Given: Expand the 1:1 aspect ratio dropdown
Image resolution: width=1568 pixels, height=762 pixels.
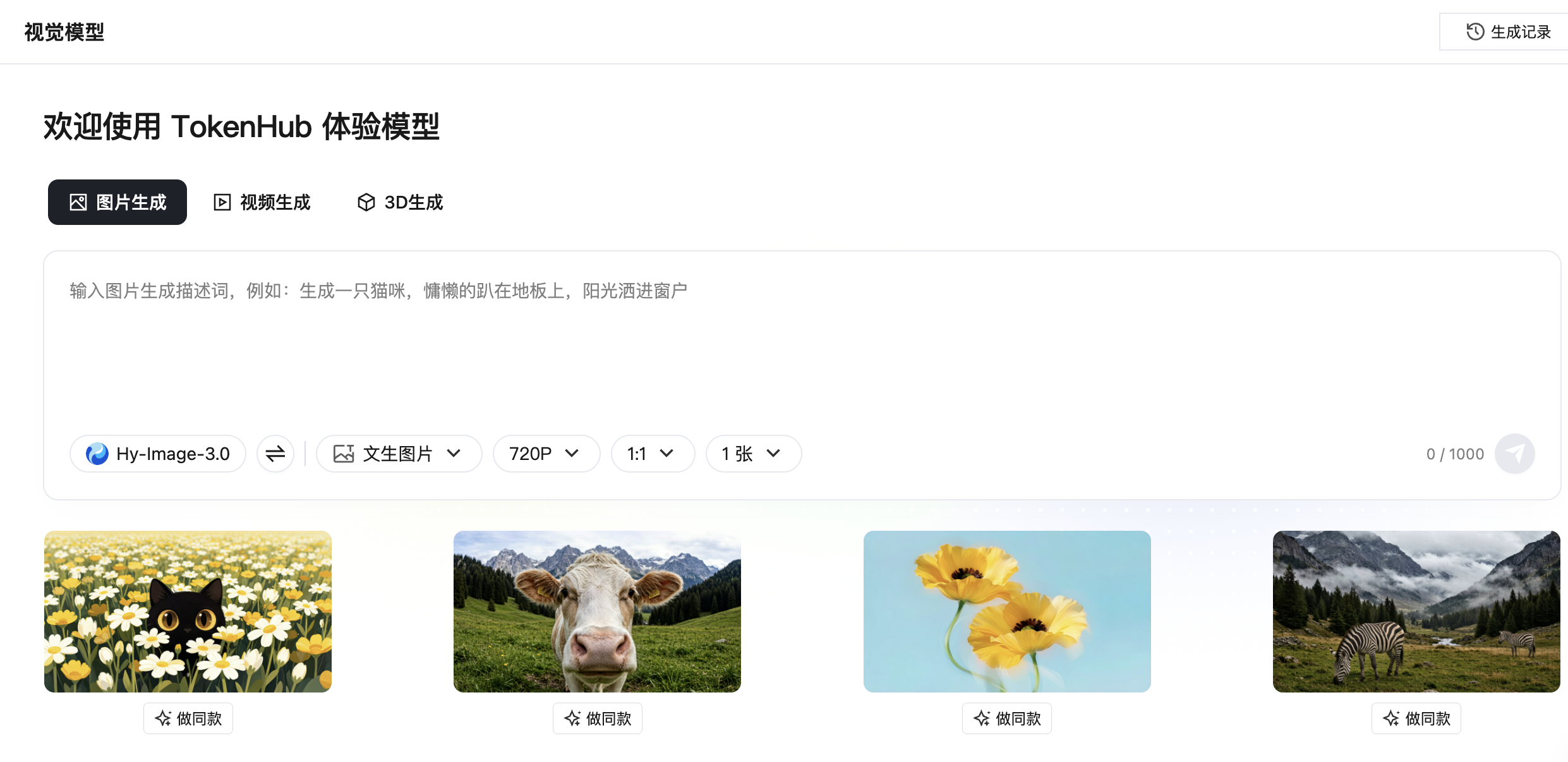Looking at the screenshot, I should (x=653, y=454).
